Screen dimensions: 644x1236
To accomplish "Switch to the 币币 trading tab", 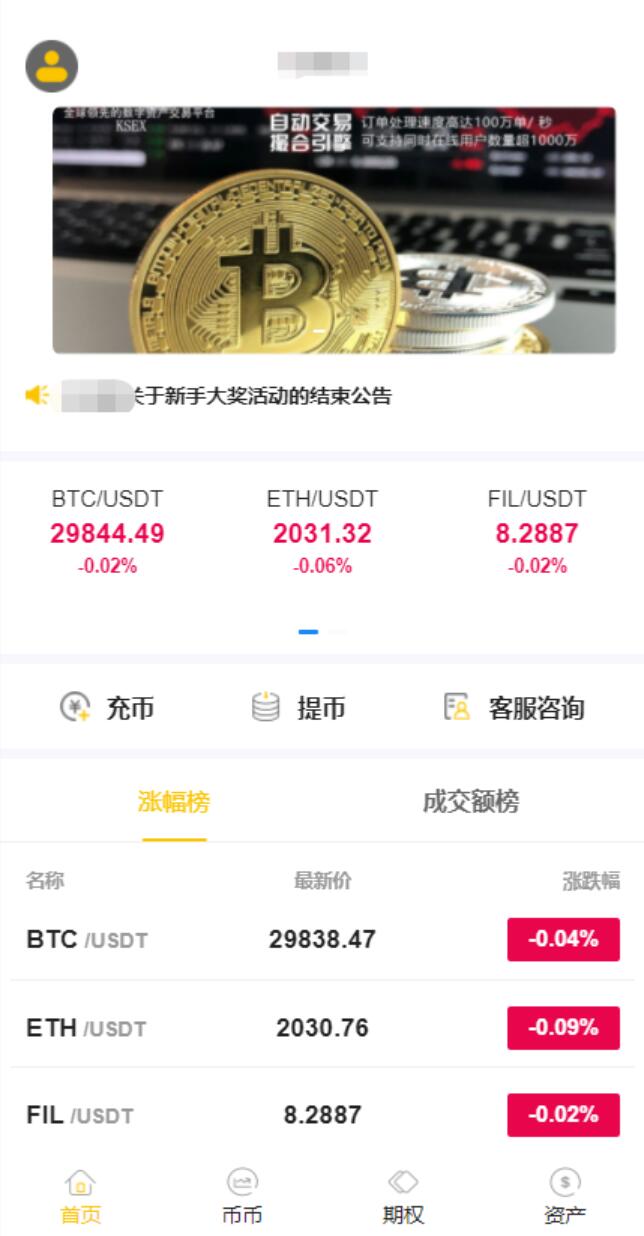I will [x=242, y=1198].
